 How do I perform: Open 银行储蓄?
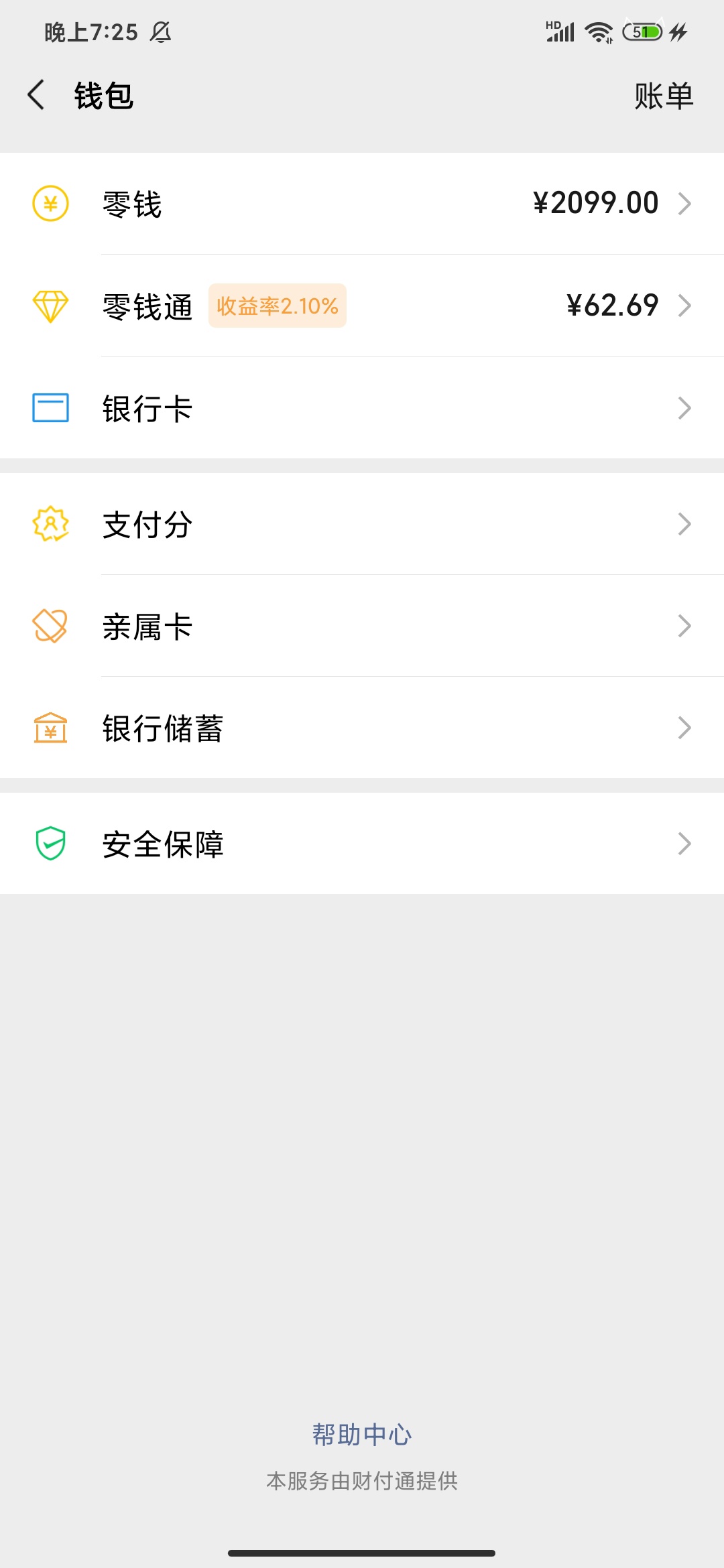362,728
